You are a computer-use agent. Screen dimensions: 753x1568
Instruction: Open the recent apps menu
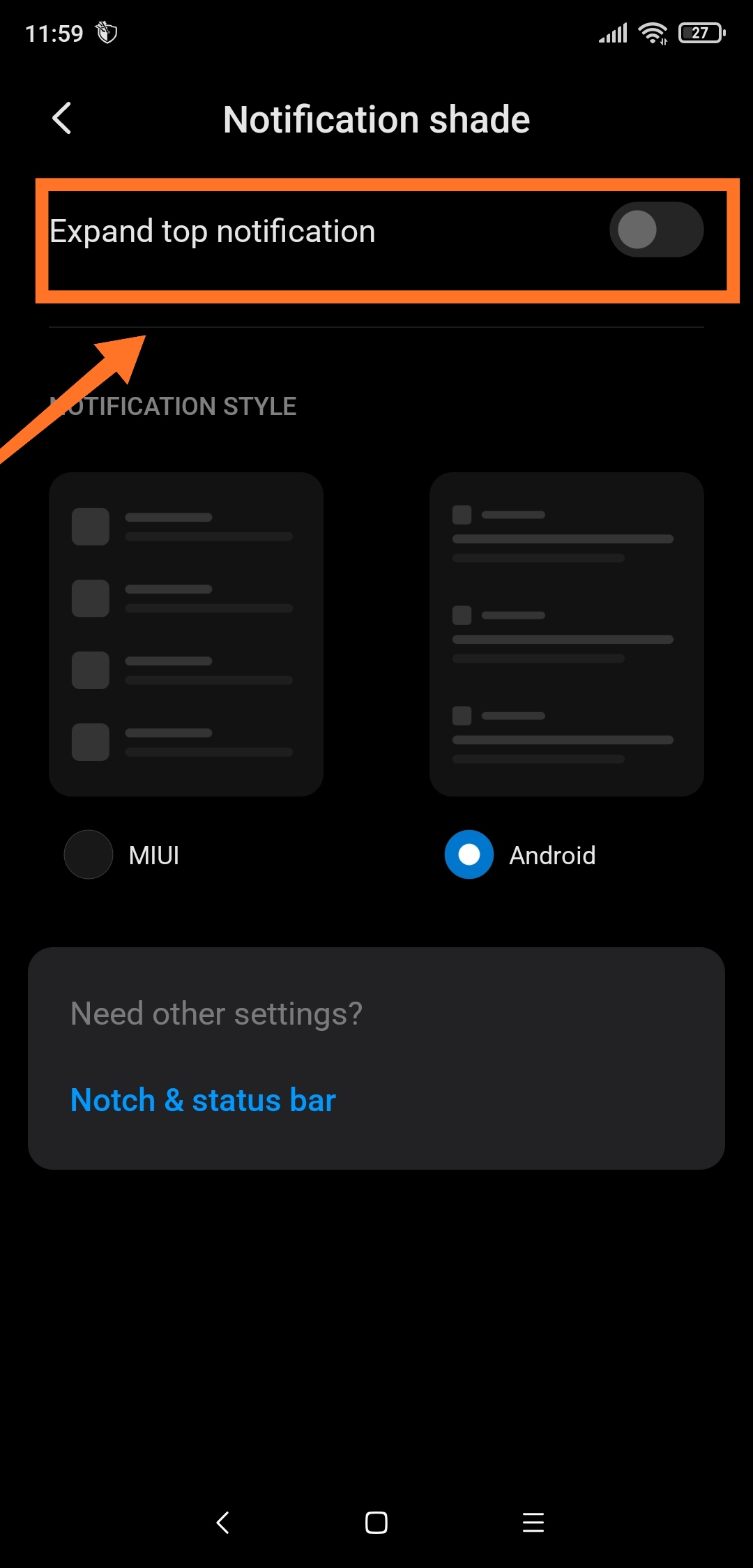[x=533, y=1523]
